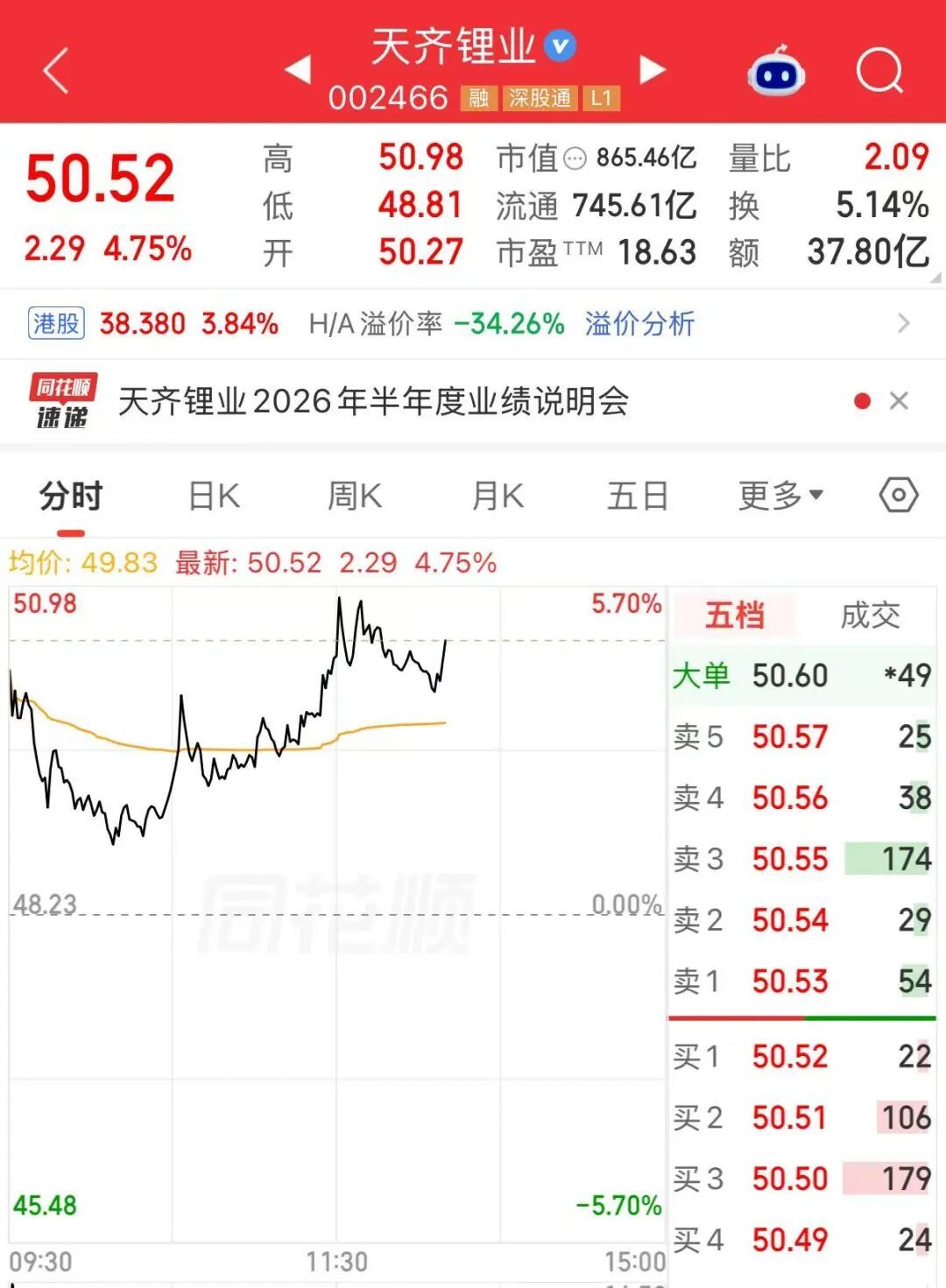Go back using the top-left arrow
The width and height of the screenshot is (946, 1288).
[x=56, y=70]
